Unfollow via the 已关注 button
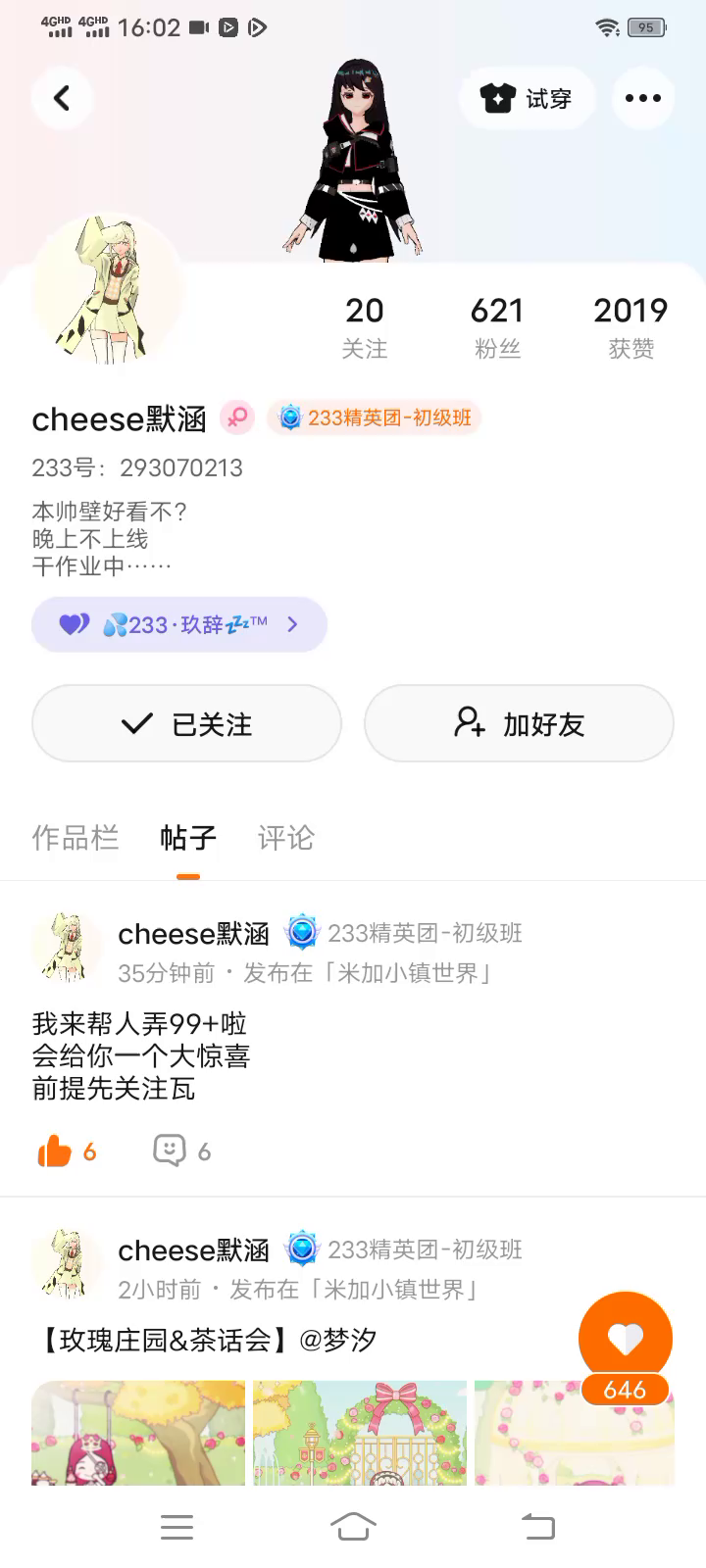Viewport: 706px width, 1568px height. 186,723
